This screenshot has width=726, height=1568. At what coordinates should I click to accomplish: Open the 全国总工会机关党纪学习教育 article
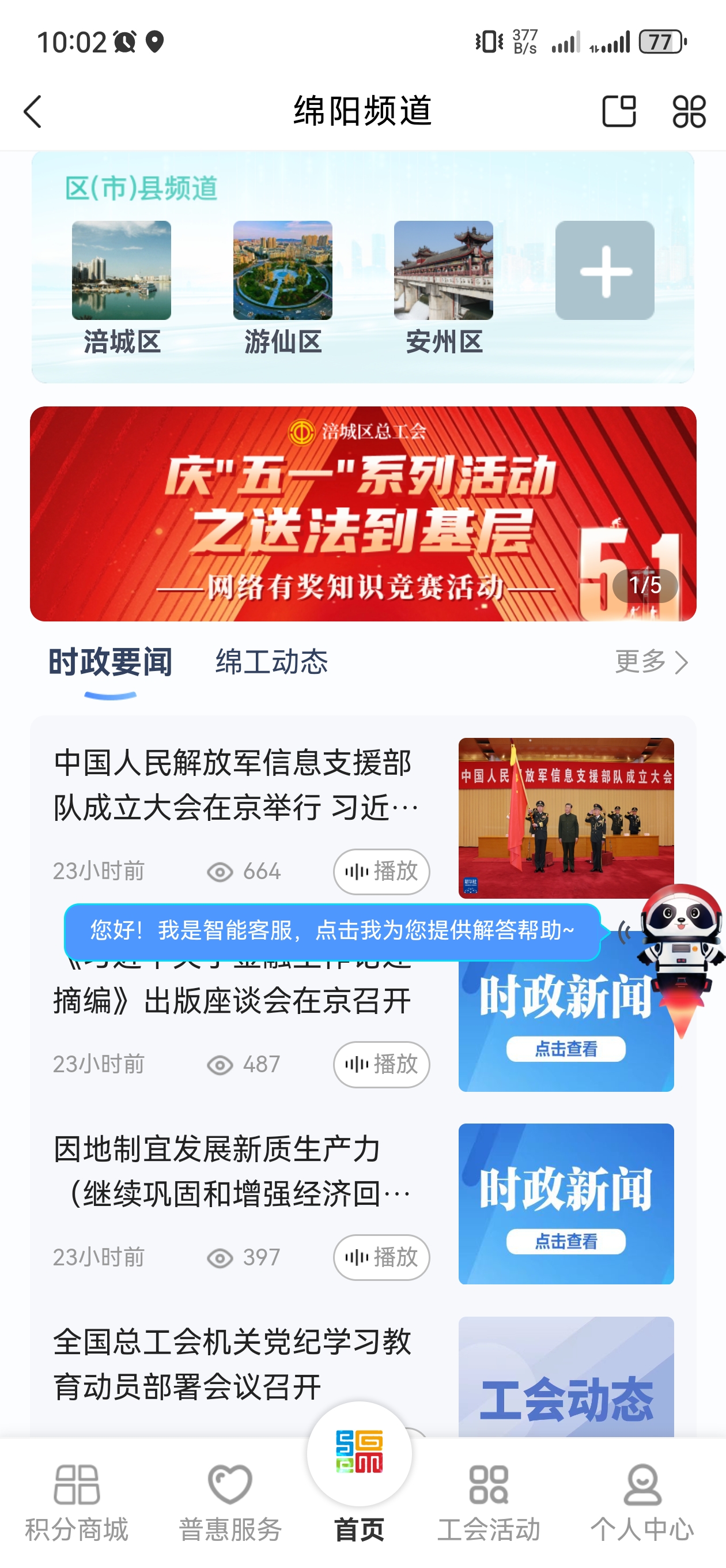[235, 1365]
